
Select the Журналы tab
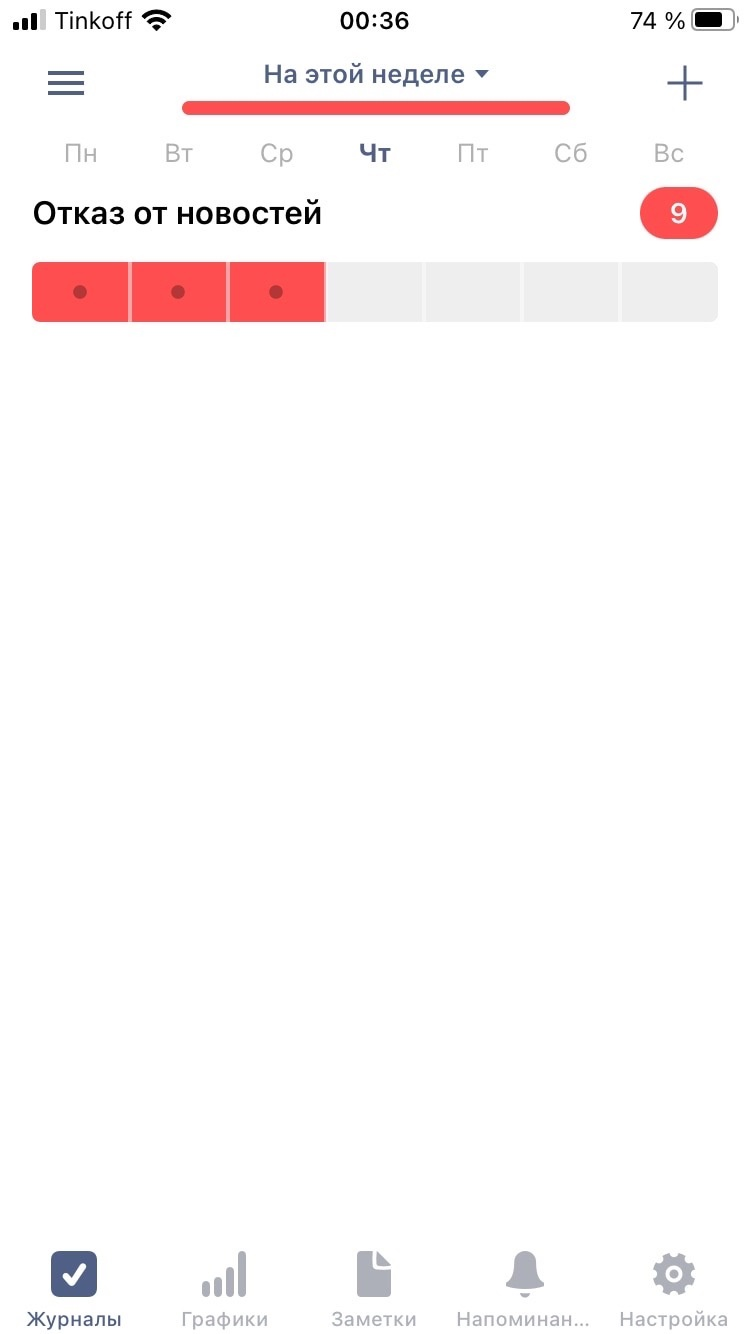(74, 1290)
